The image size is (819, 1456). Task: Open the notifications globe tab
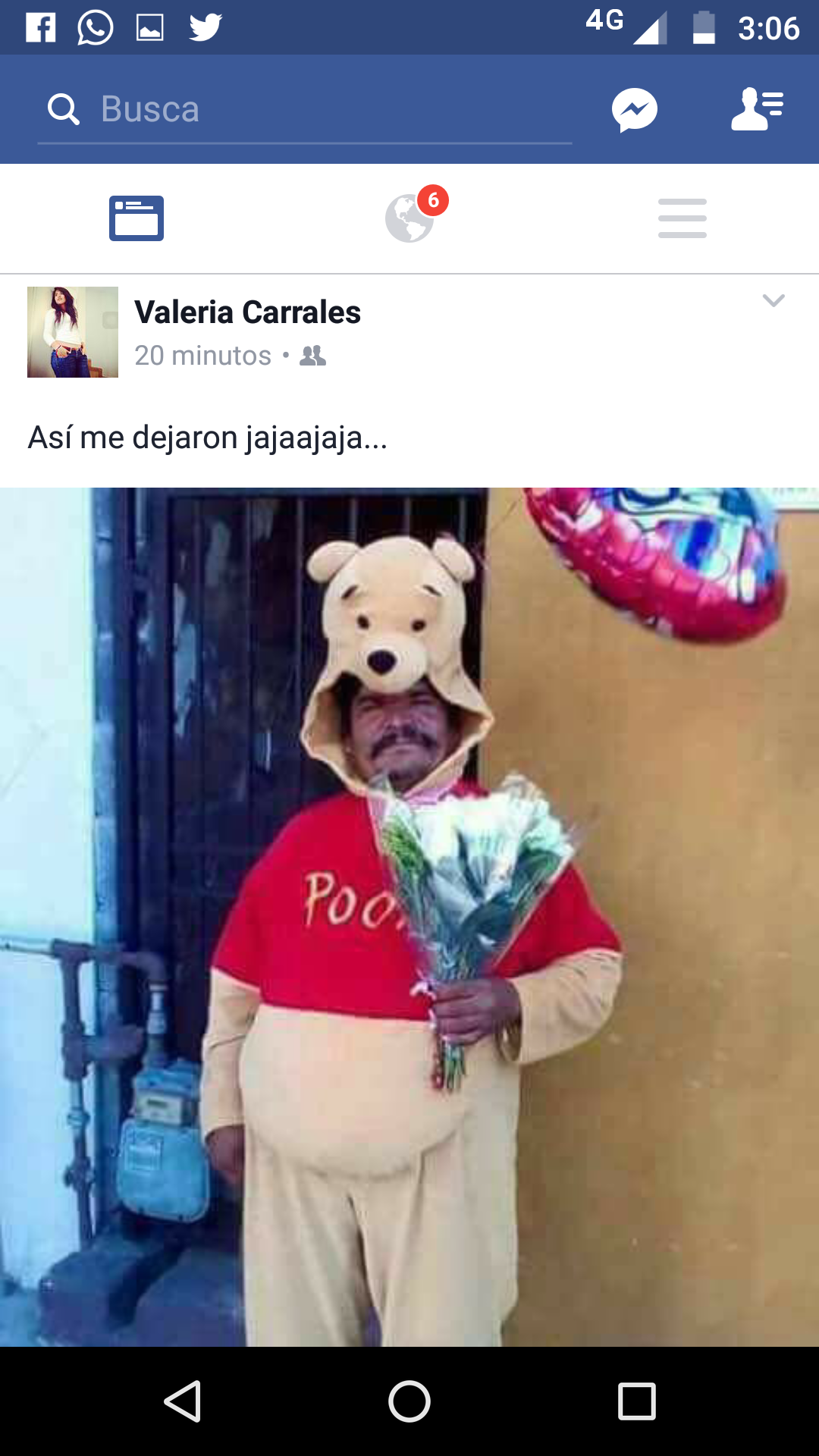pos(410,218)
